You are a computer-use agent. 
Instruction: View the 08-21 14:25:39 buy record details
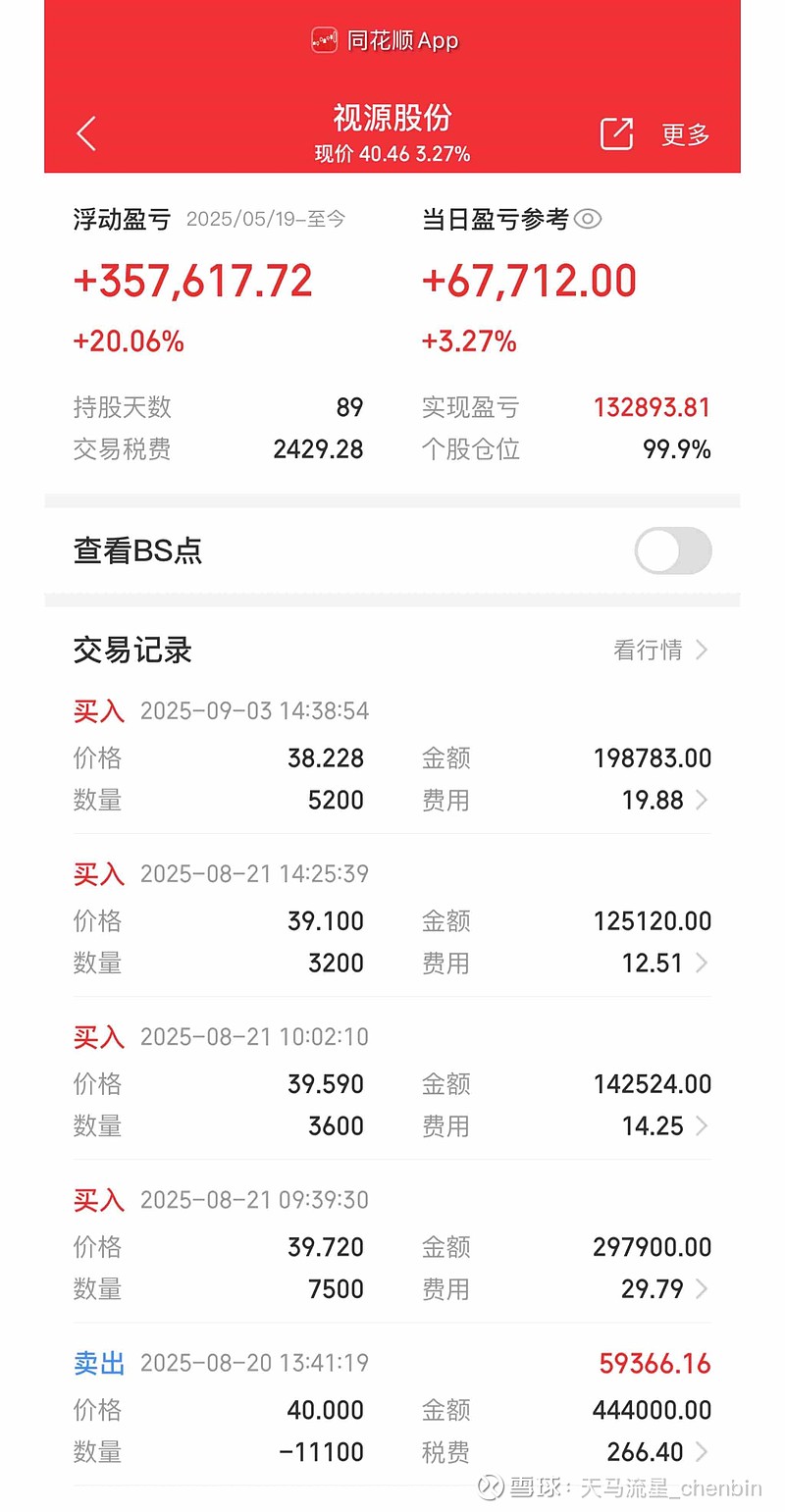[x=701, y=964]
